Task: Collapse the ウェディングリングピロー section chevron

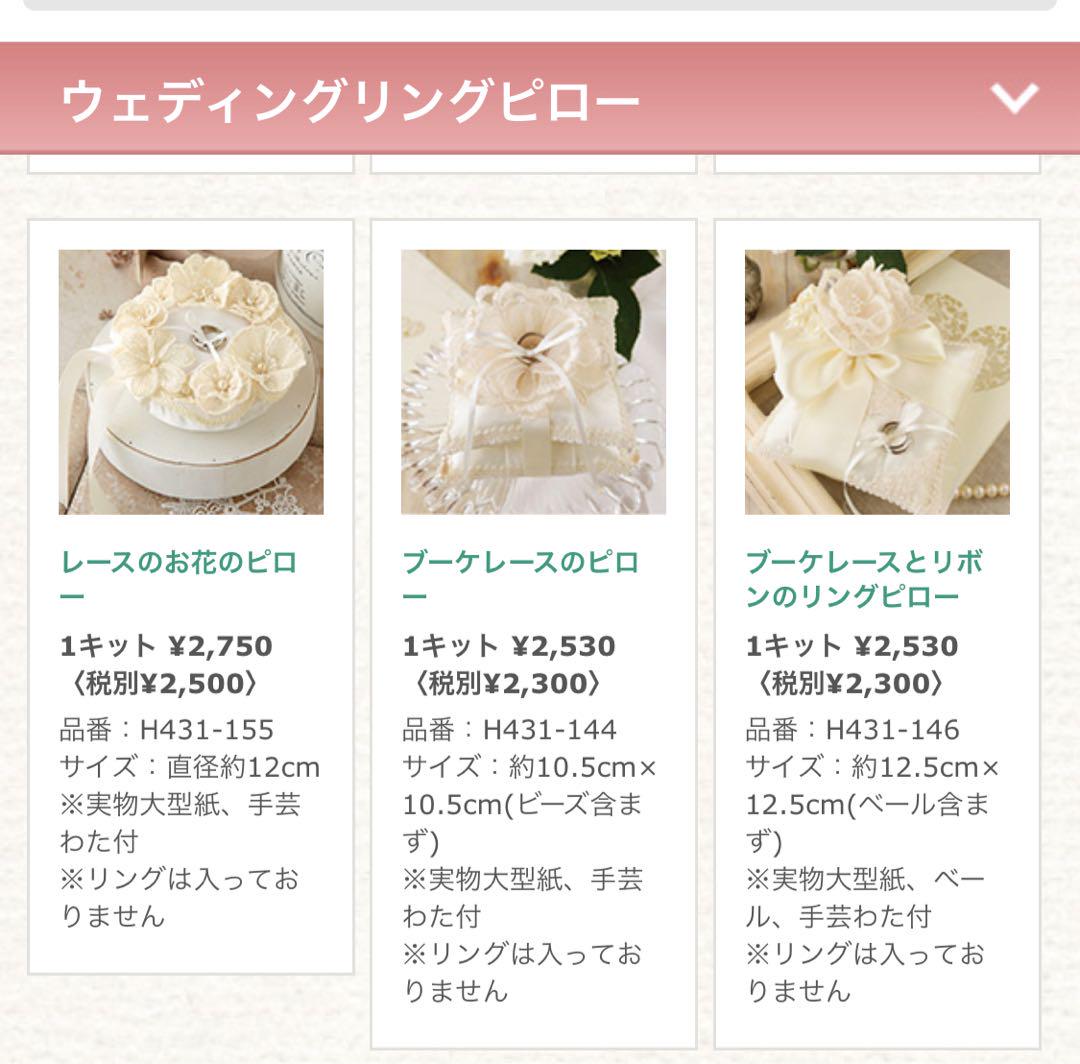Action: (1014, 98)
